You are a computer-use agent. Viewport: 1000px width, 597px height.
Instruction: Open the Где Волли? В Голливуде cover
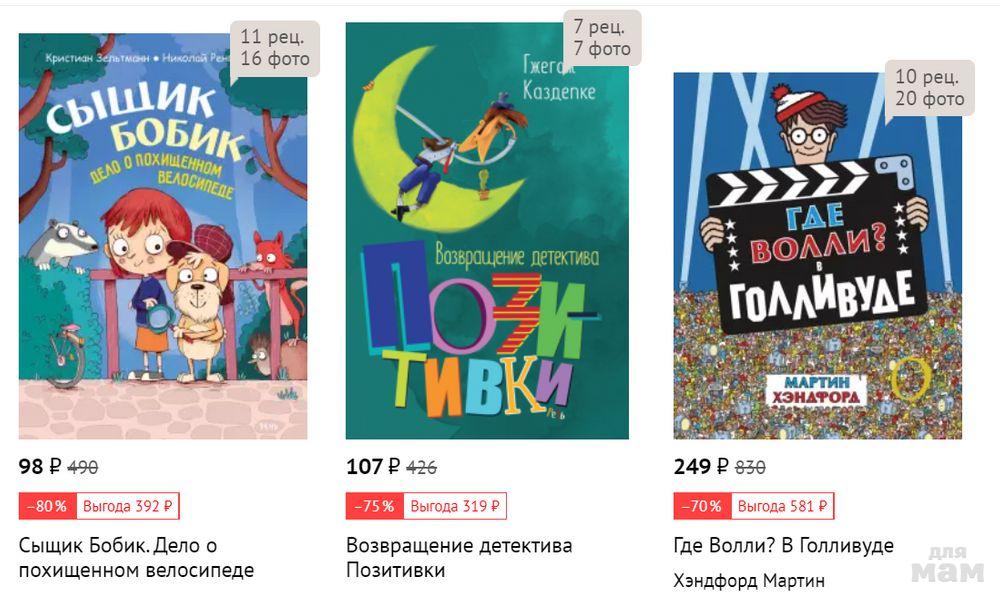(x=817, y=270)
